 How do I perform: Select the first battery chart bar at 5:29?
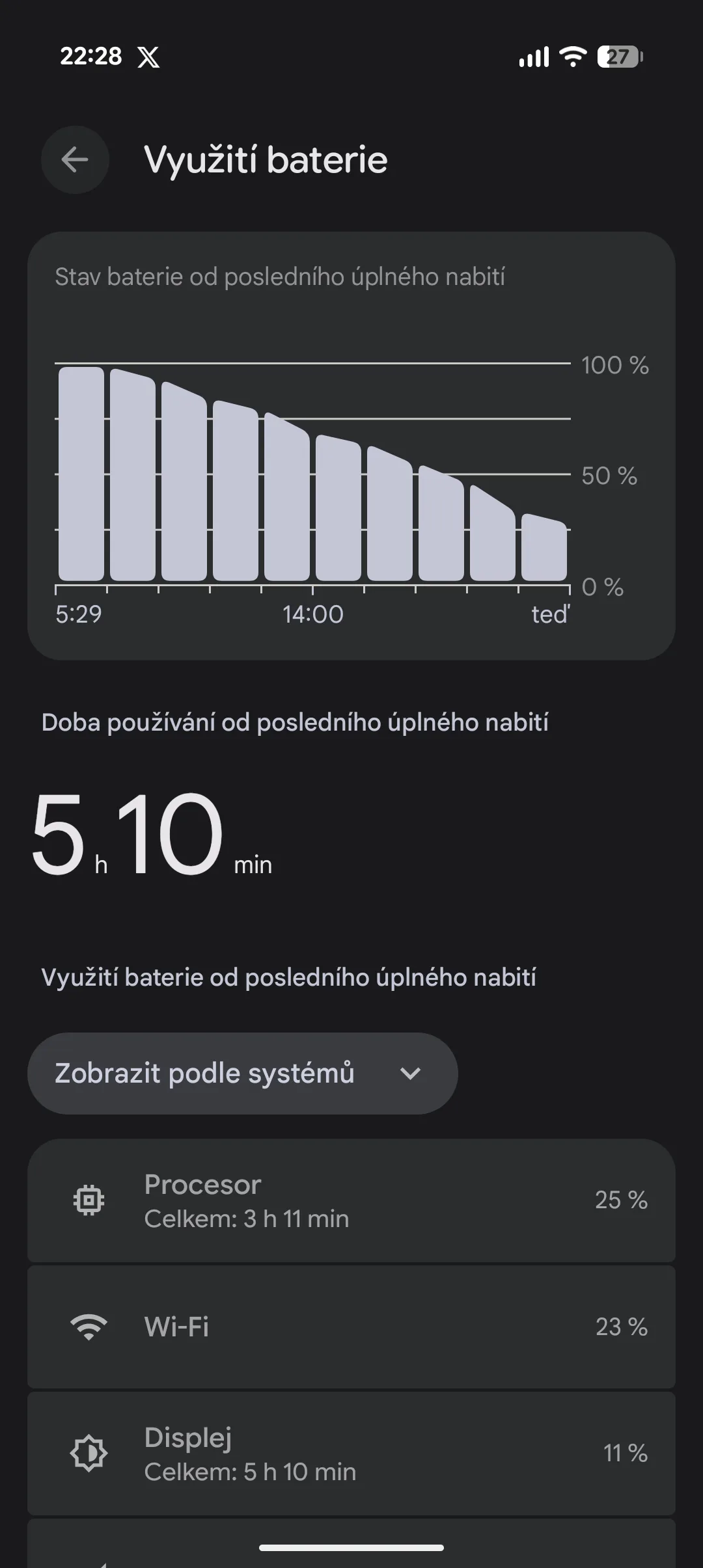point(81,474)
